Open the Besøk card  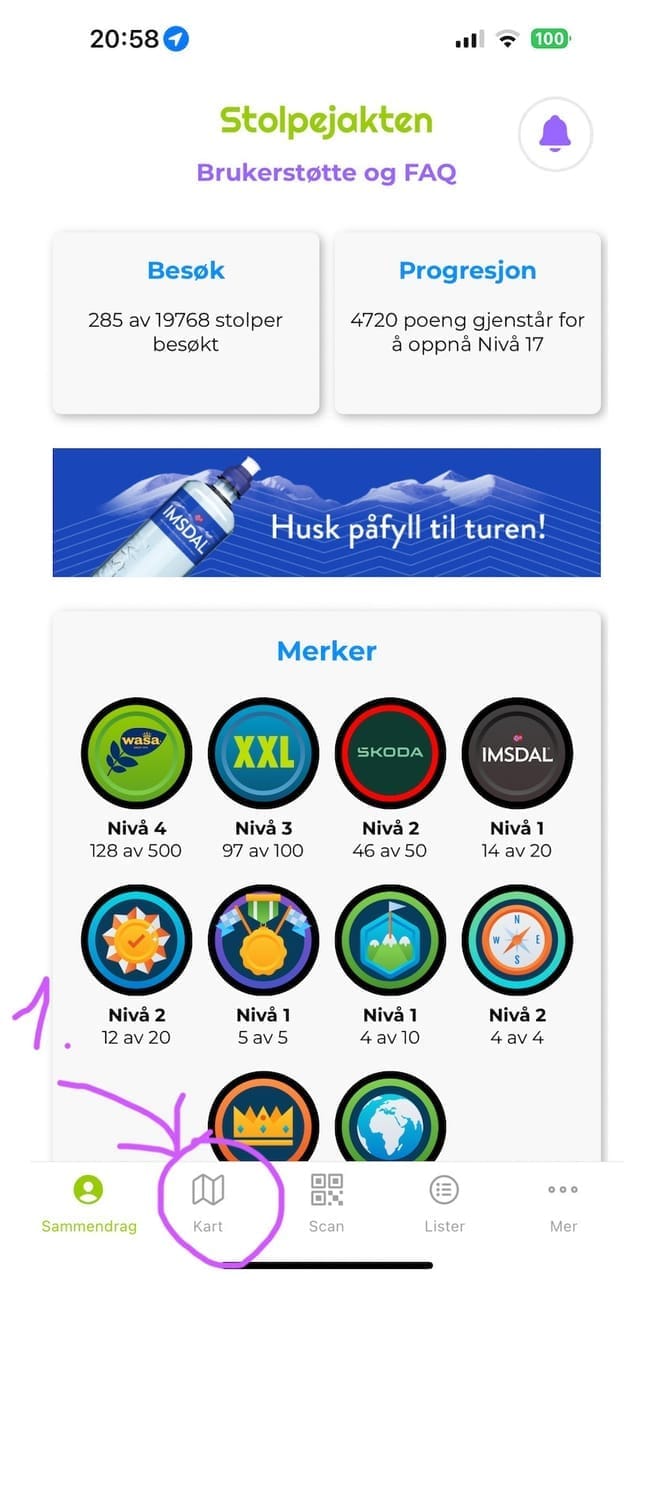(x=186, y=322)
